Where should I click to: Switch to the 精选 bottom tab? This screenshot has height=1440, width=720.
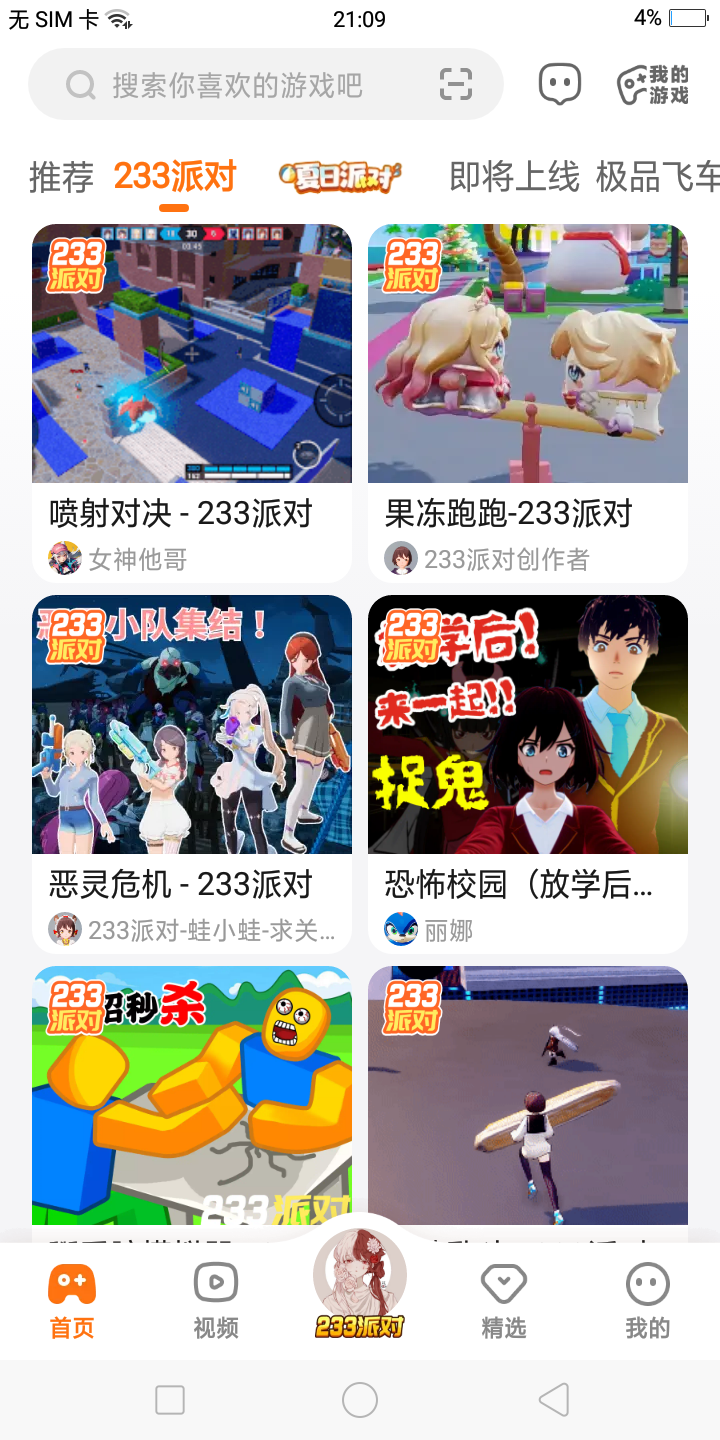(x=504, y=1300)
